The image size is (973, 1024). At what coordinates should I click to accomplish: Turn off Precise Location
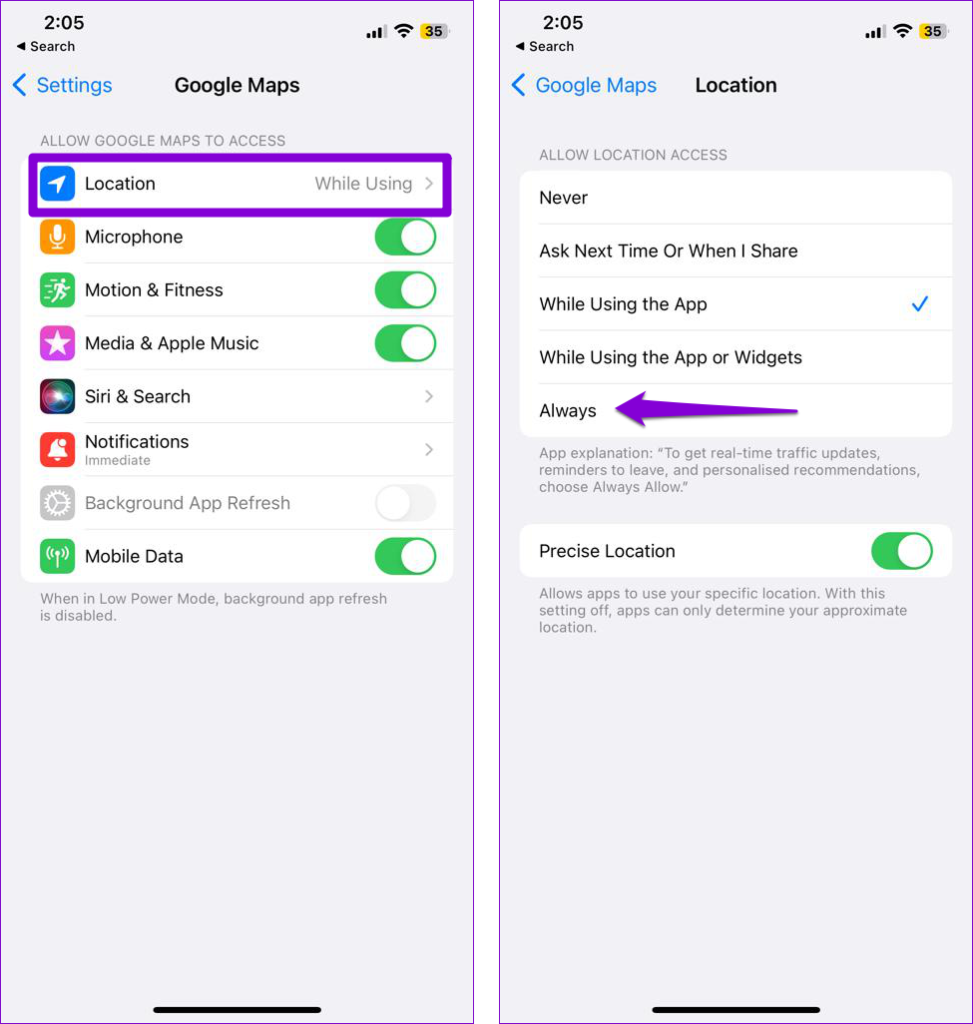coord(901,551)
